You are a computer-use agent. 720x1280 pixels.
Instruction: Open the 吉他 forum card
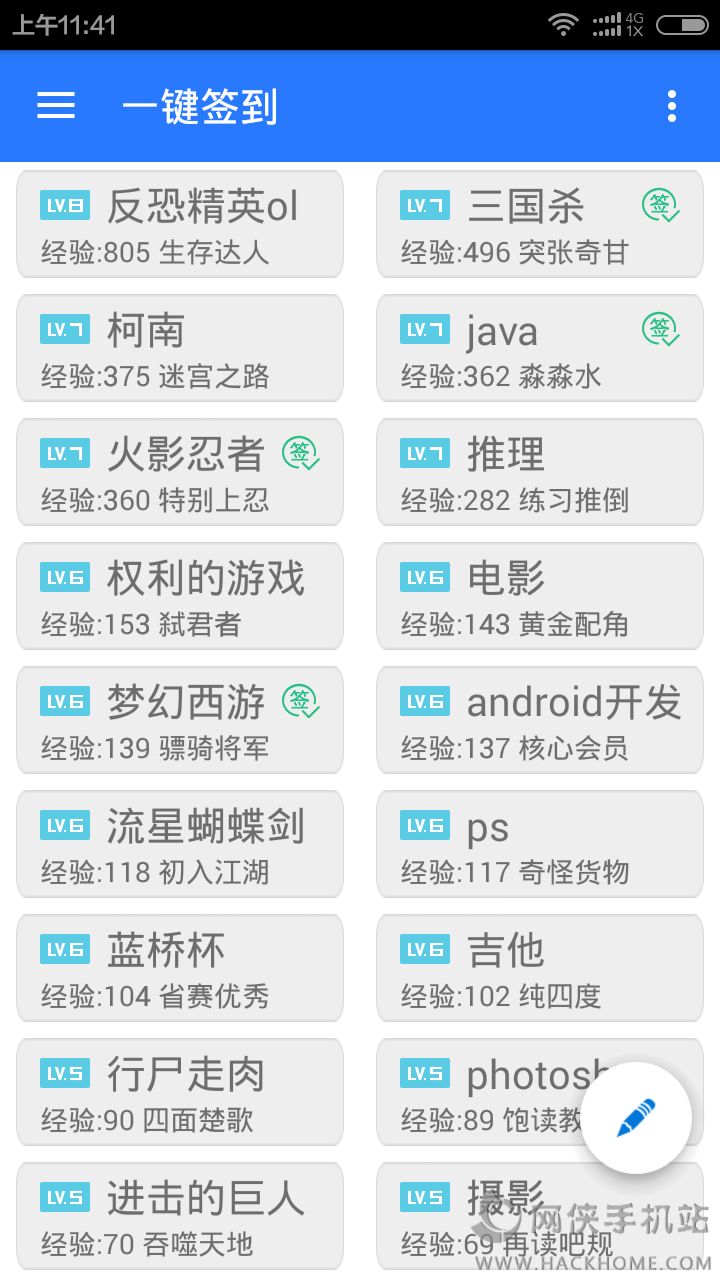click(x=540, y=968)
